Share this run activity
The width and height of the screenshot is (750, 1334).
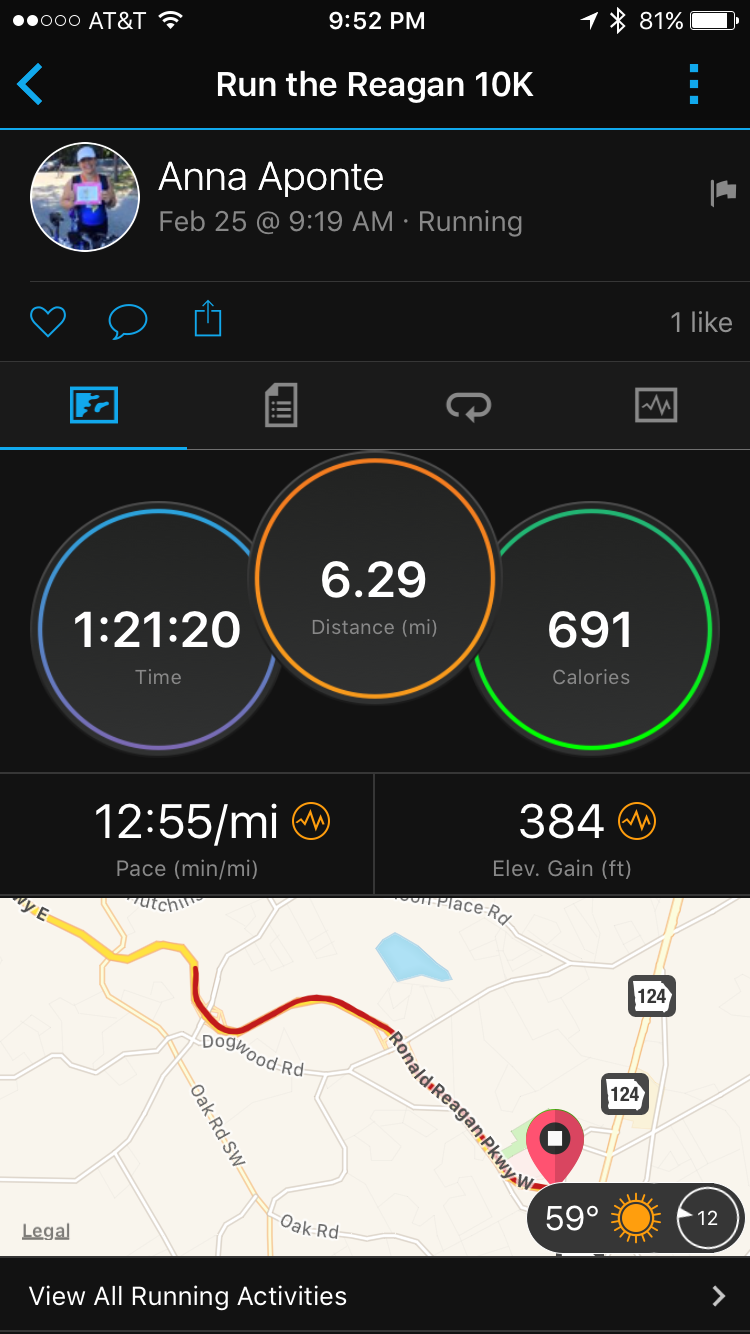pyautogui.click(x=207, y=321)
